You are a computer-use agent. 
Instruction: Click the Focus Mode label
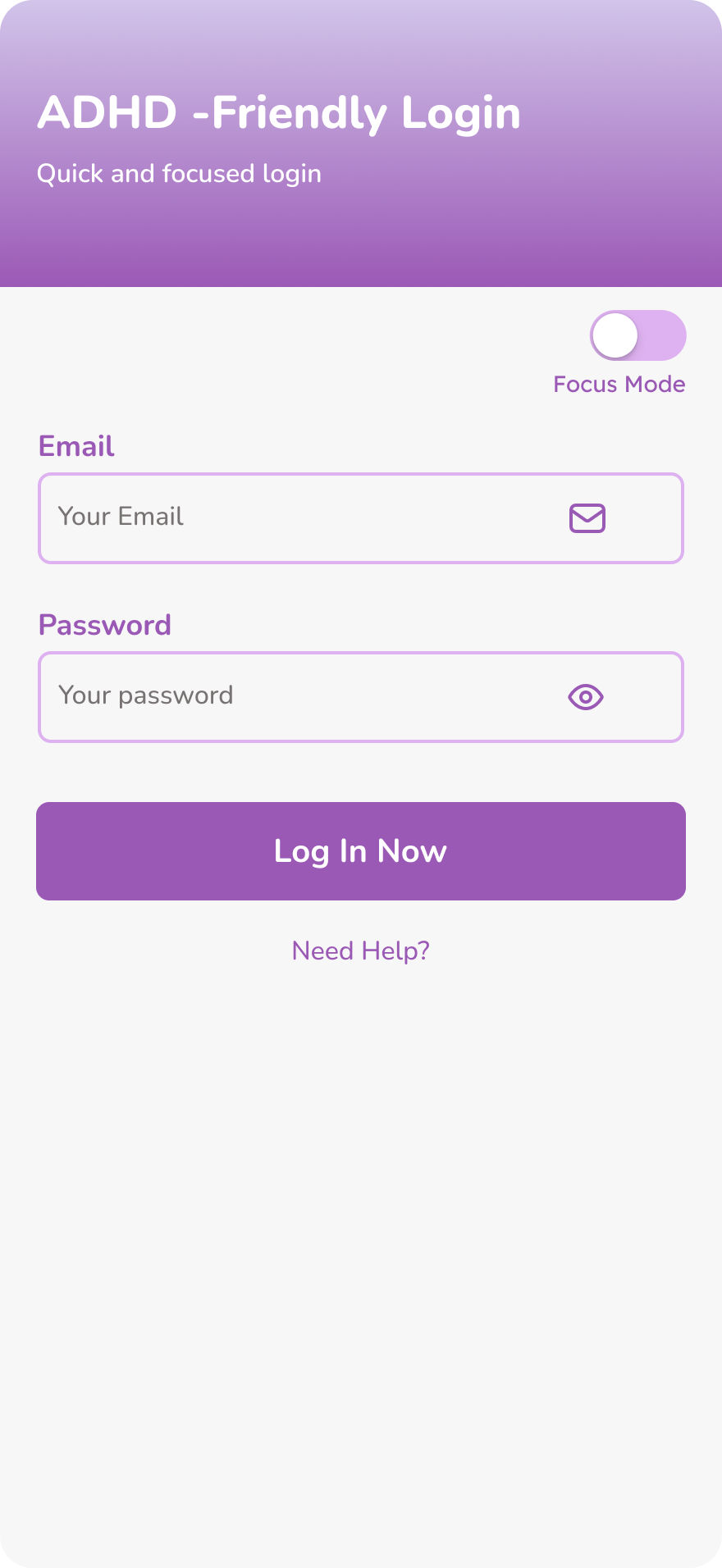click(619, 384)
